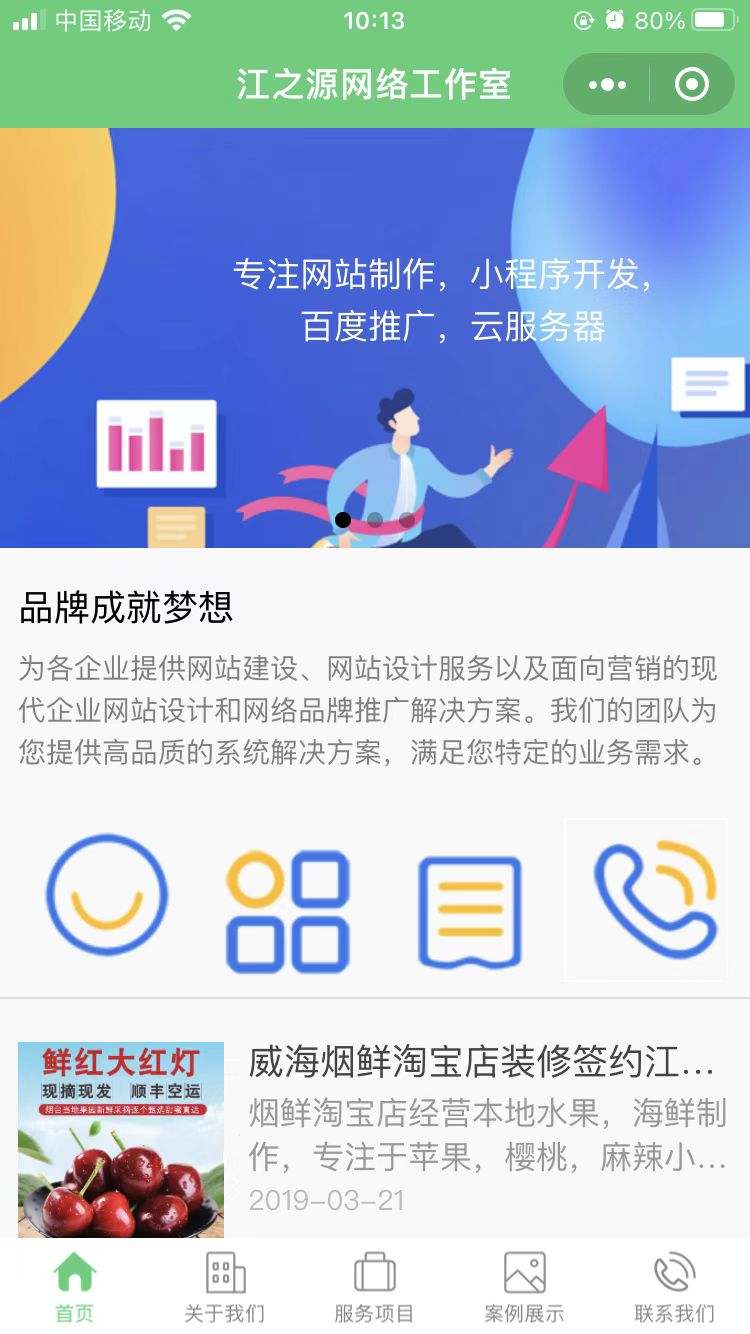Jump to the second banner slide dot
The height and width of the screenshot is (1334, 750).
(375, 520)
